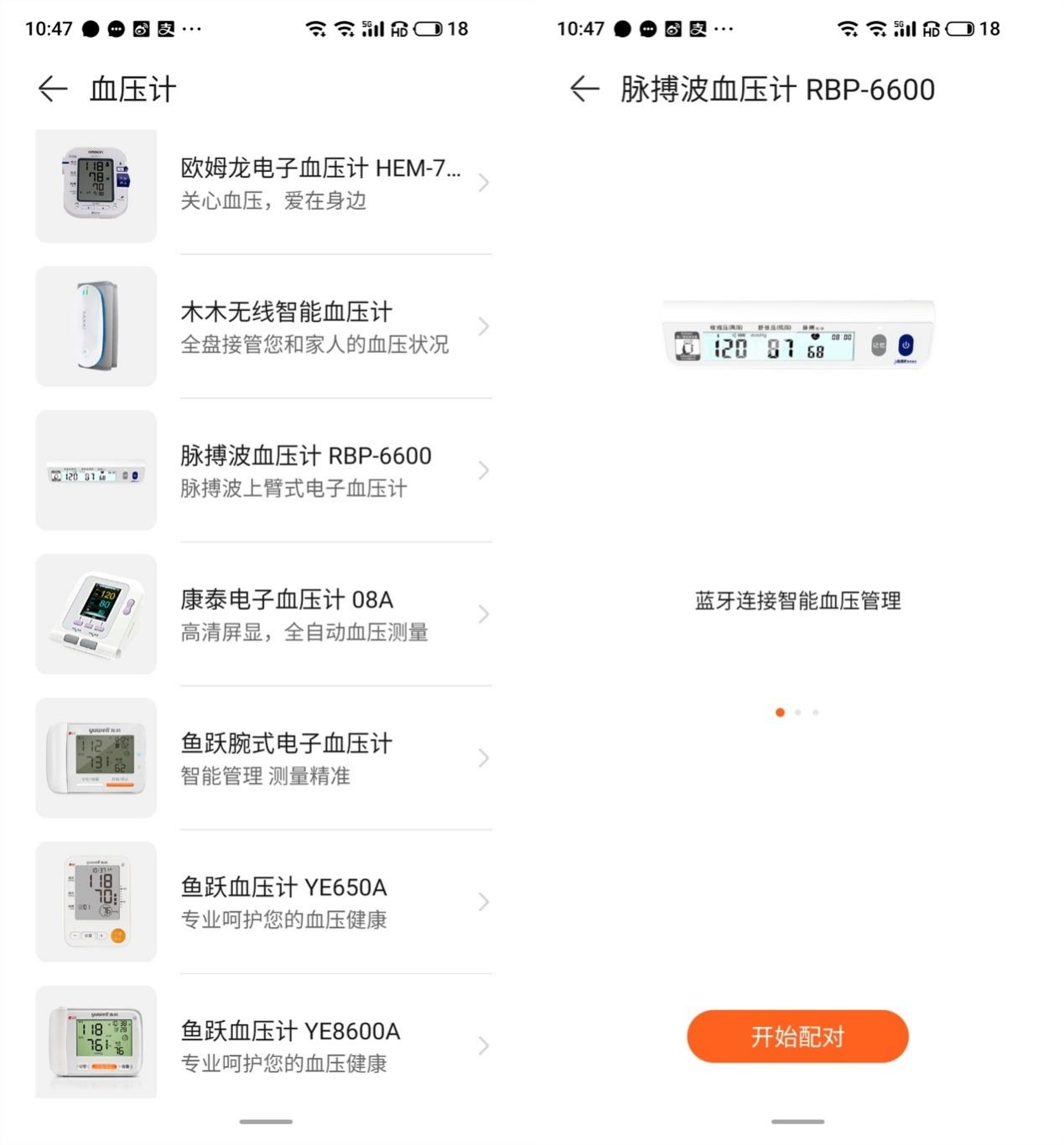Go back from the 脉搏波血压计 RBP-6600 page
The height and width of the screenshot is (1145, 1064).
pos(584,89)
